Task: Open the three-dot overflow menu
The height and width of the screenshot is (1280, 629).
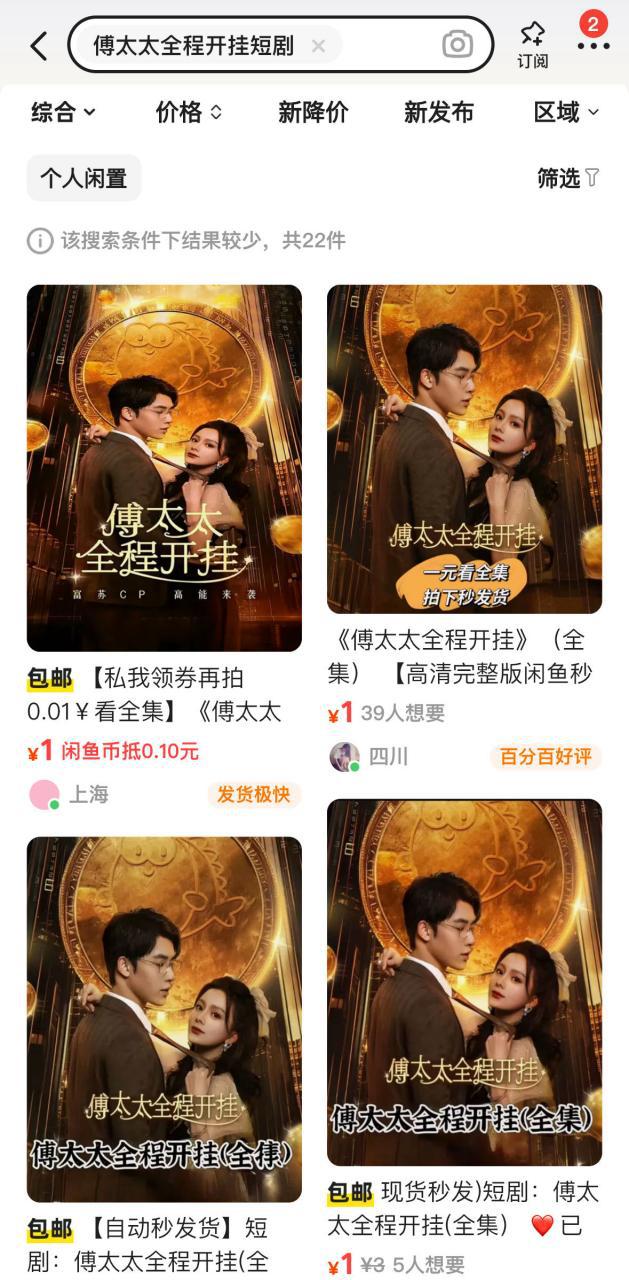Action: (x=593, y=46)
